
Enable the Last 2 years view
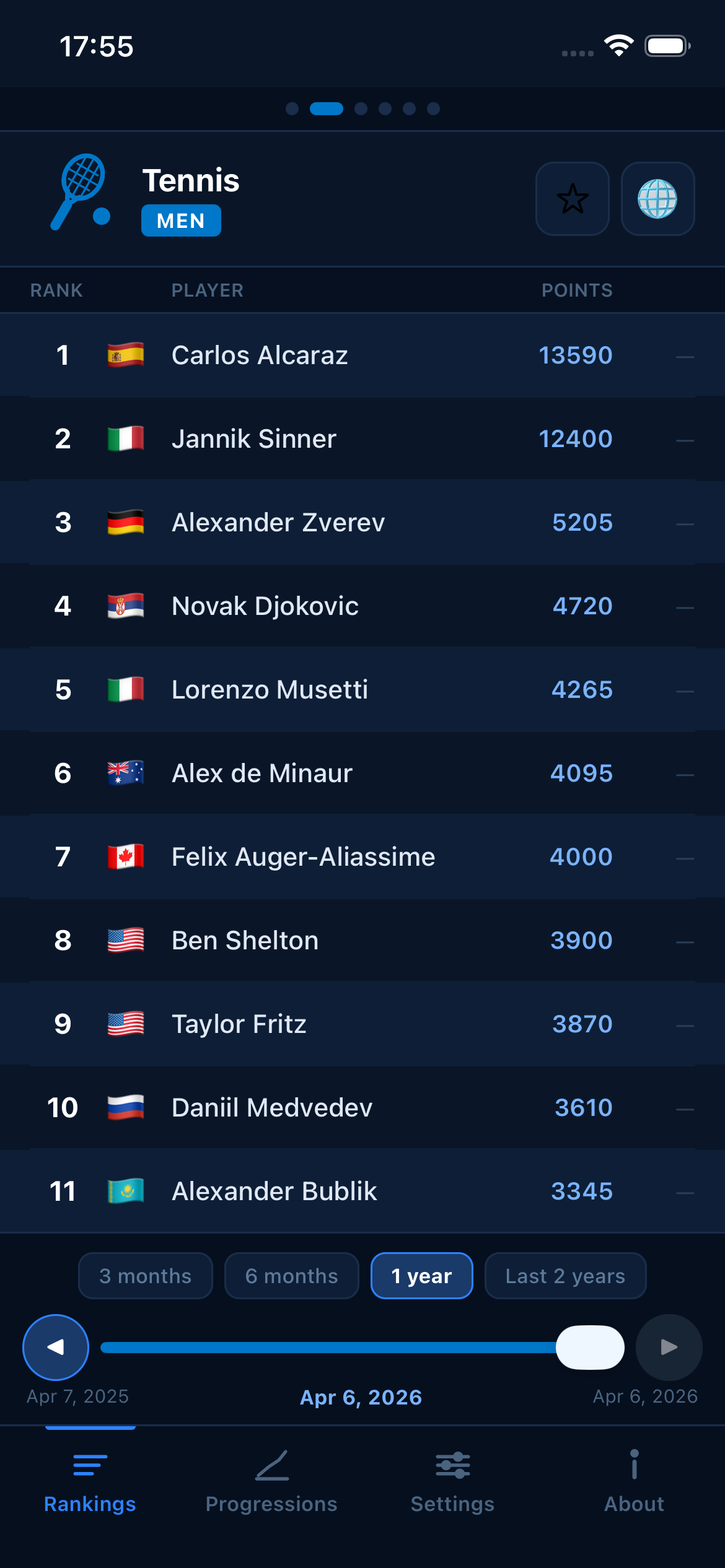pos(565,1275)
